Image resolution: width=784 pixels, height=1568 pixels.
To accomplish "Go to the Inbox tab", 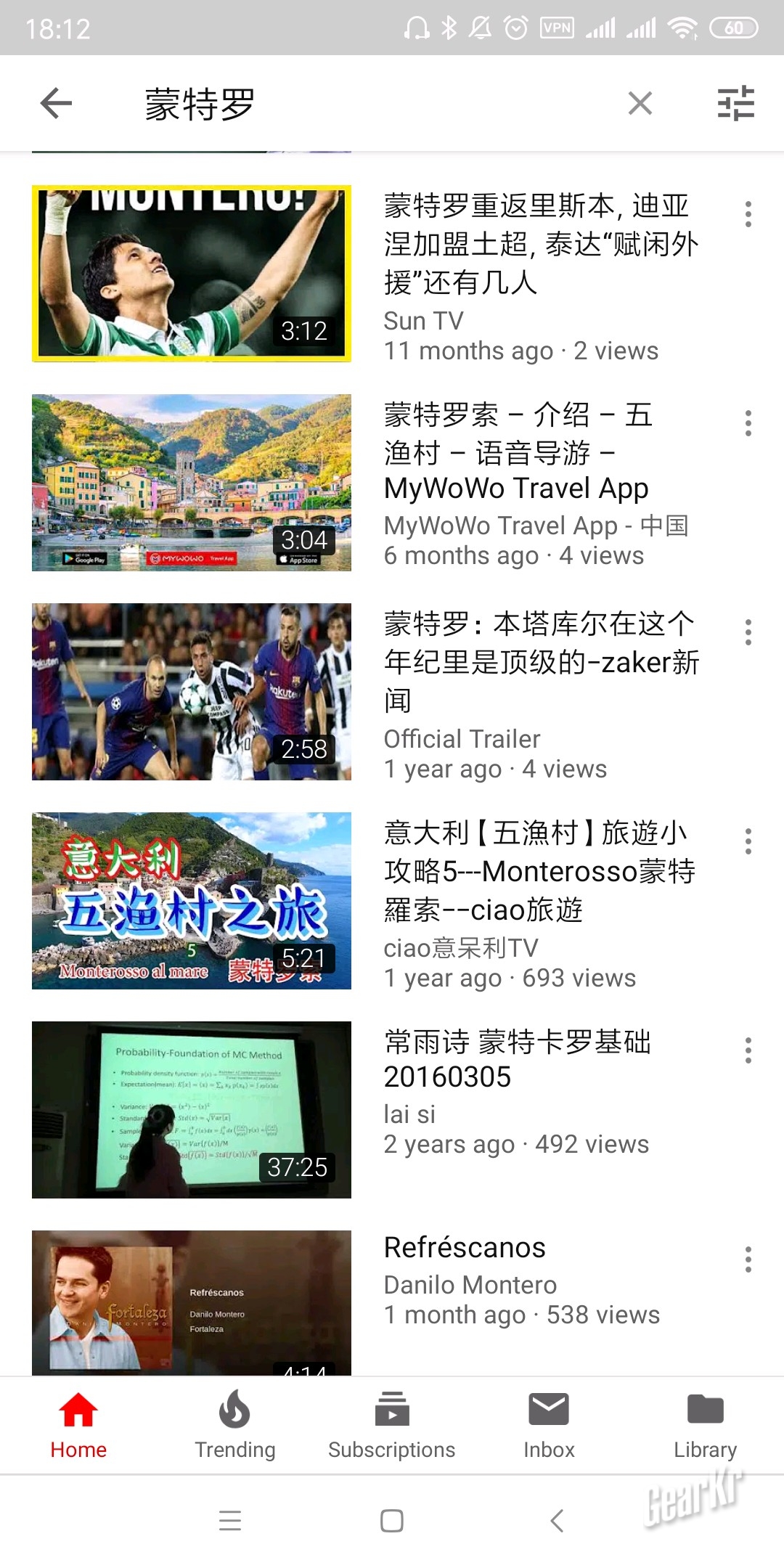I will tap(549, 1426).
